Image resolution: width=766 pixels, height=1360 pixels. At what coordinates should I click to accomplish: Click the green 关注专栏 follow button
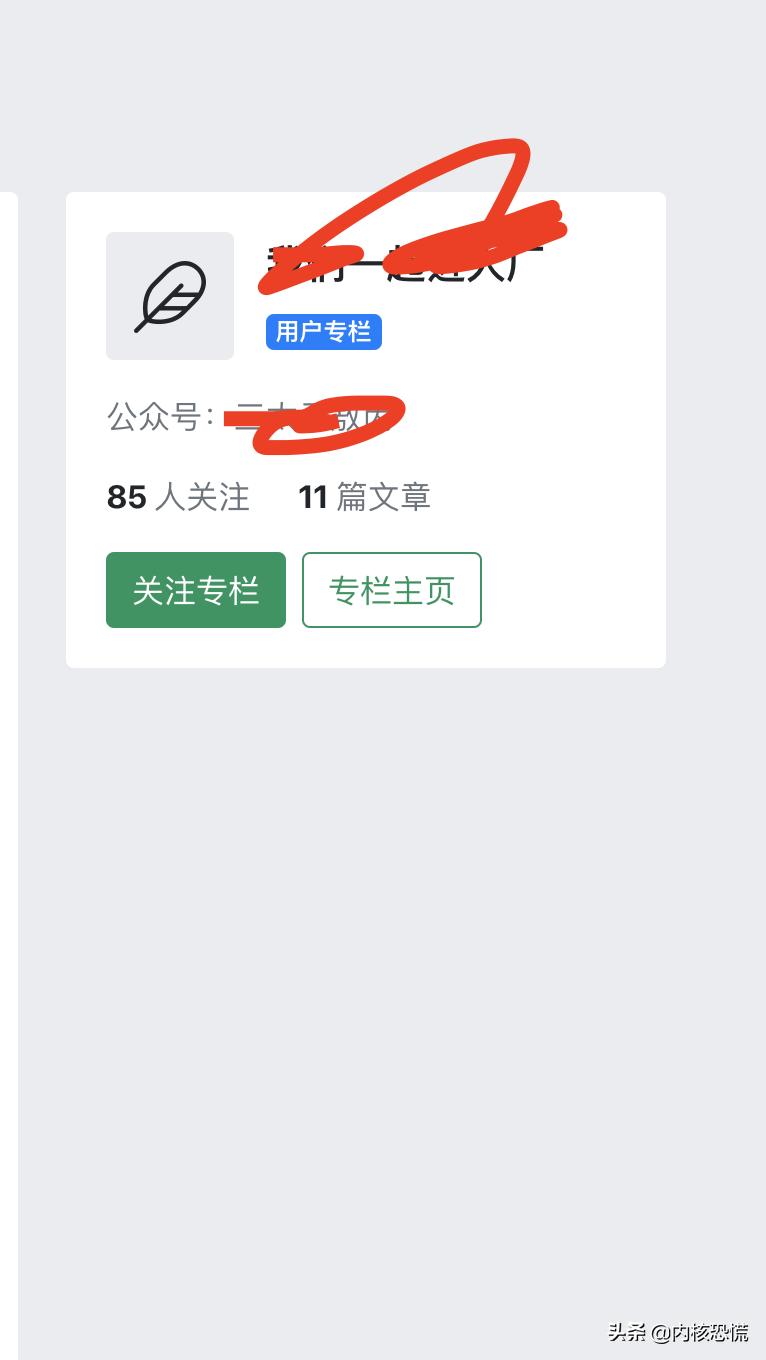pos(195,590)
